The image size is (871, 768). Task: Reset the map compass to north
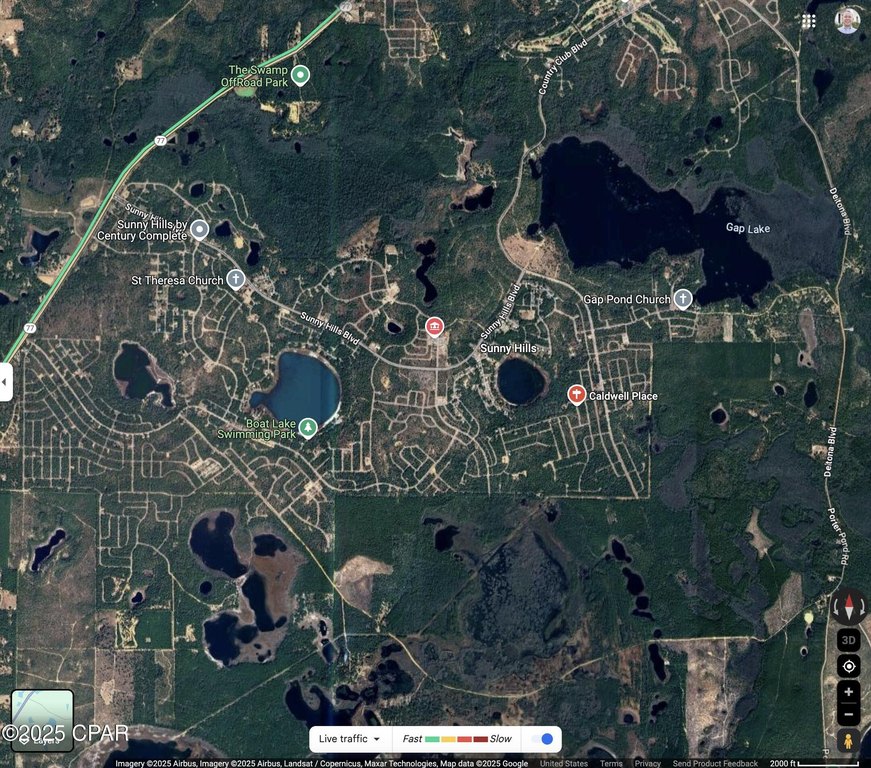[x=849, y=606]
